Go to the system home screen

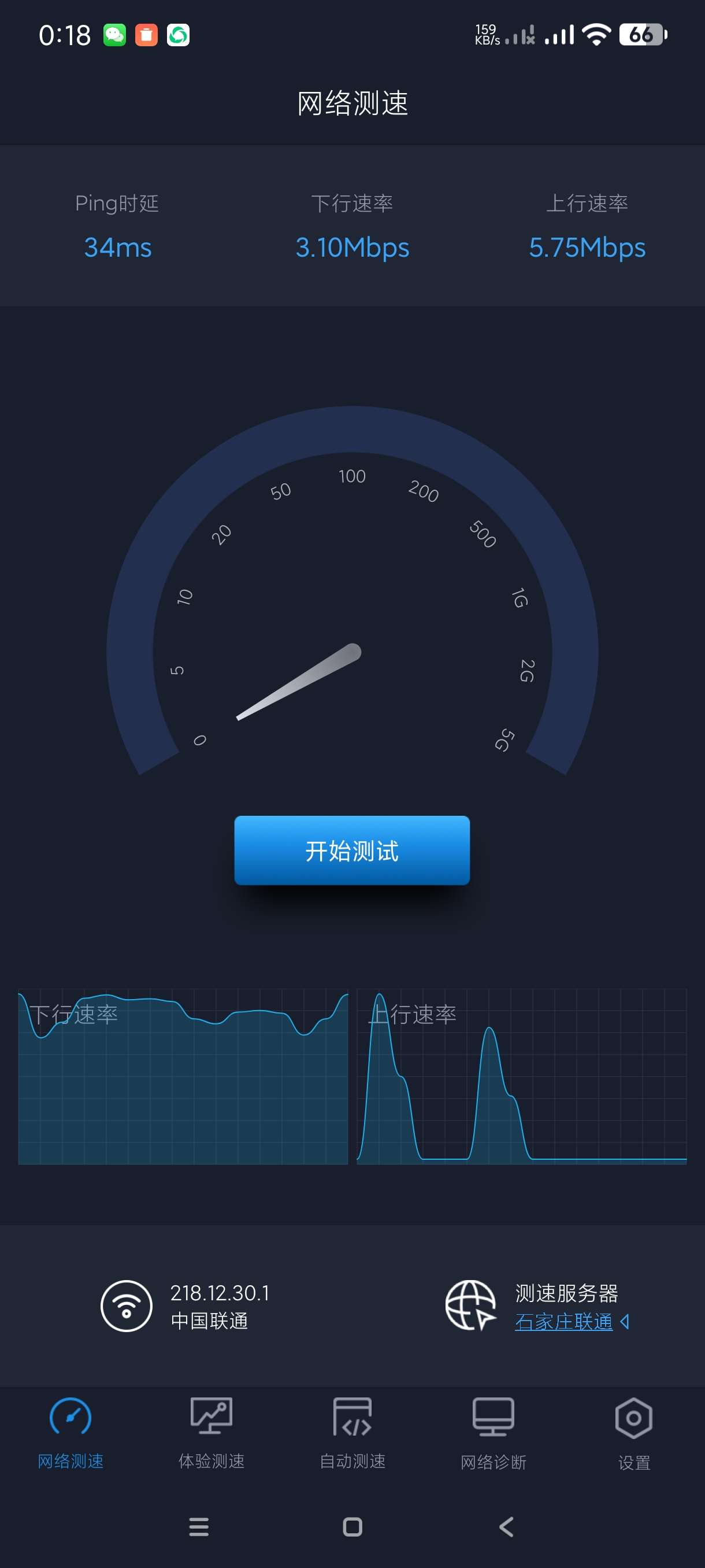tap(352, 1526)
